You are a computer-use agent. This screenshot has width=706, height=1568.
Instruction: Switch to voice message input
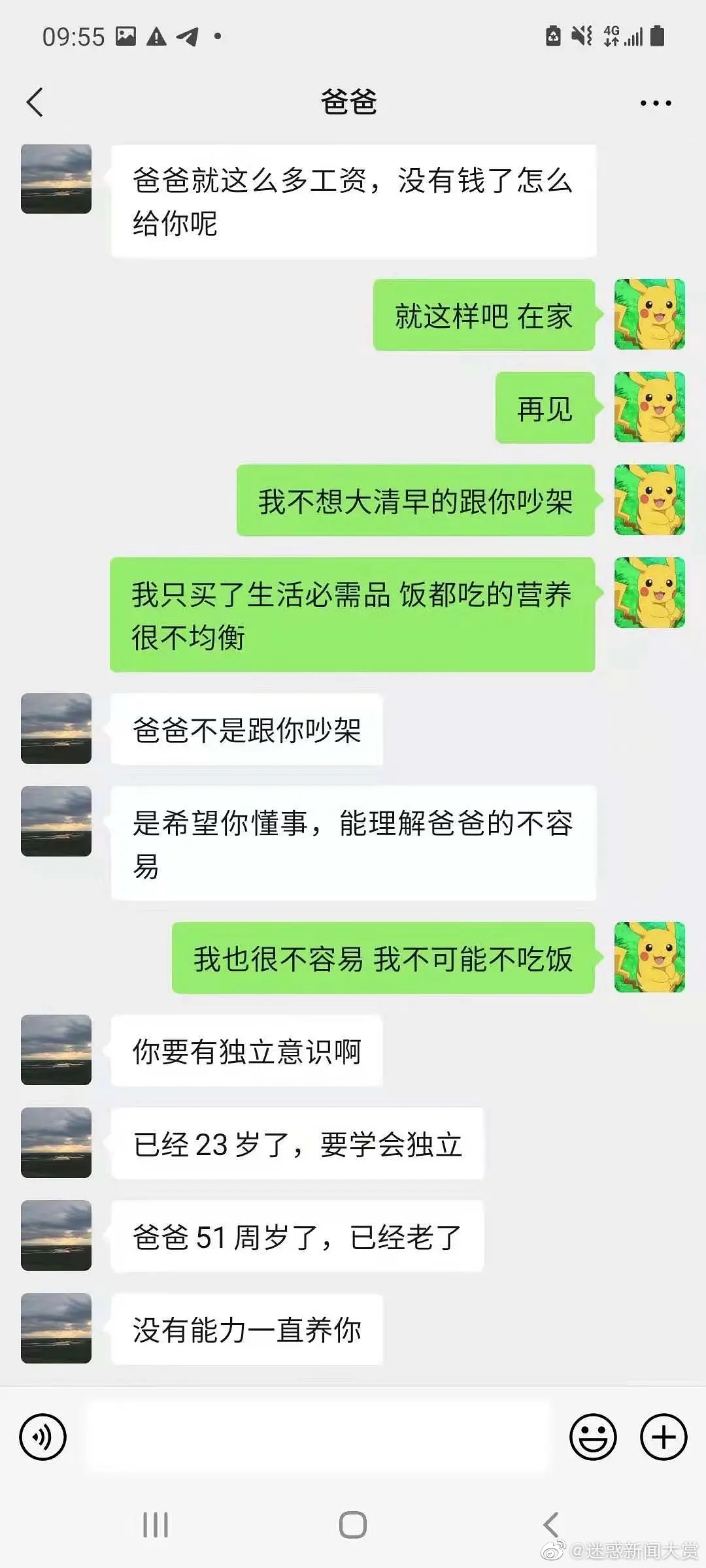point(43,1437)
